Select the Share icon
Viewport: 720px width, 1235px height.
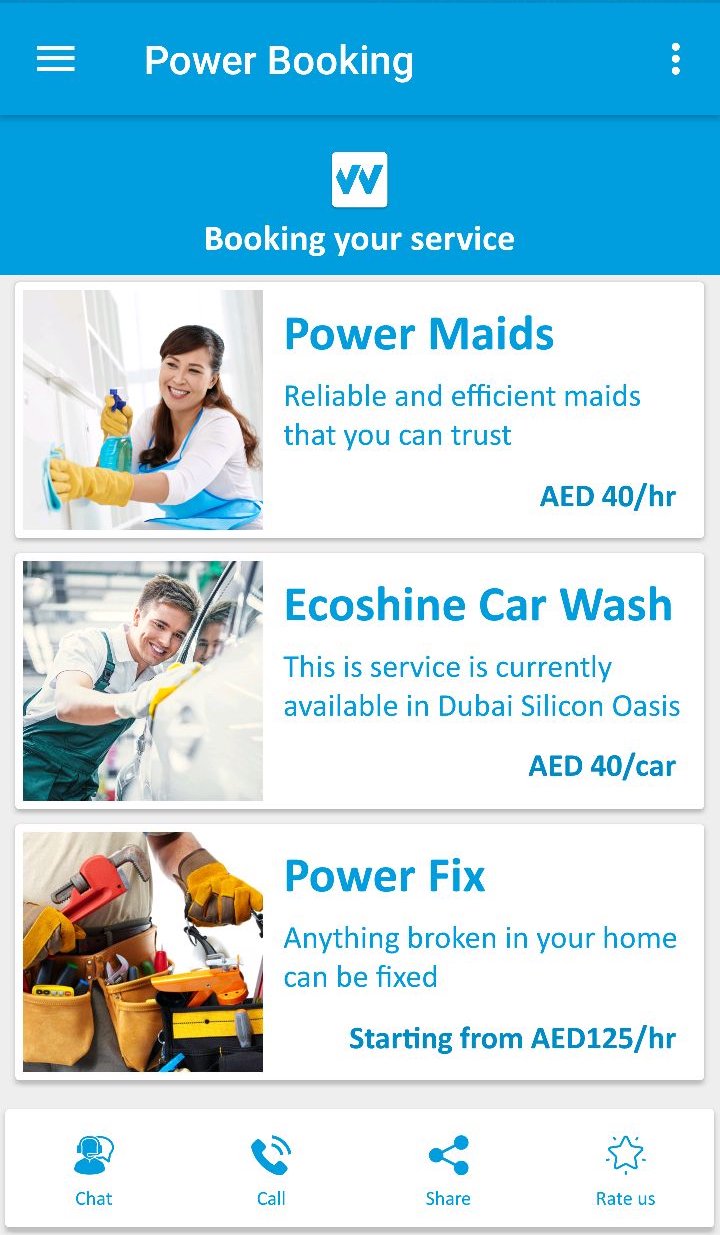[x=447, y=1155]
